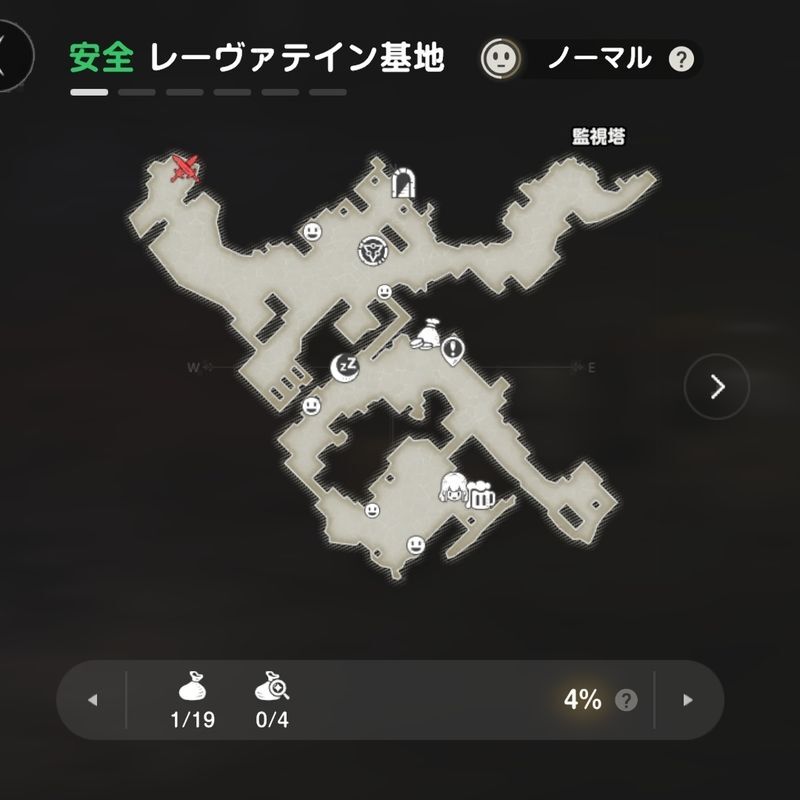Screen dimensions: 800x800
Task: Tap the winged hat marker
Action: click(x=427, y=342)
